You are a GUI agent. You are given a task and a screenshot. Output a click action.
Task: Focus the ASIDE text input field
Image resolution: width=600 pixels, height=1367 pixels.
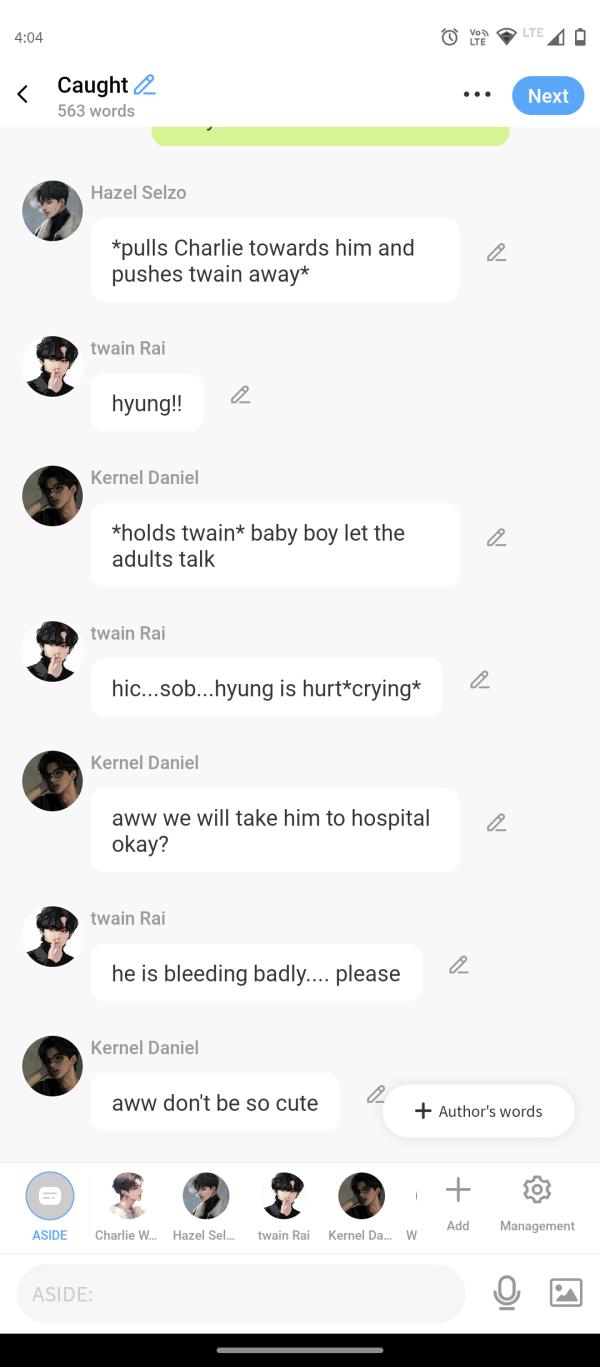pos(240,1294)
